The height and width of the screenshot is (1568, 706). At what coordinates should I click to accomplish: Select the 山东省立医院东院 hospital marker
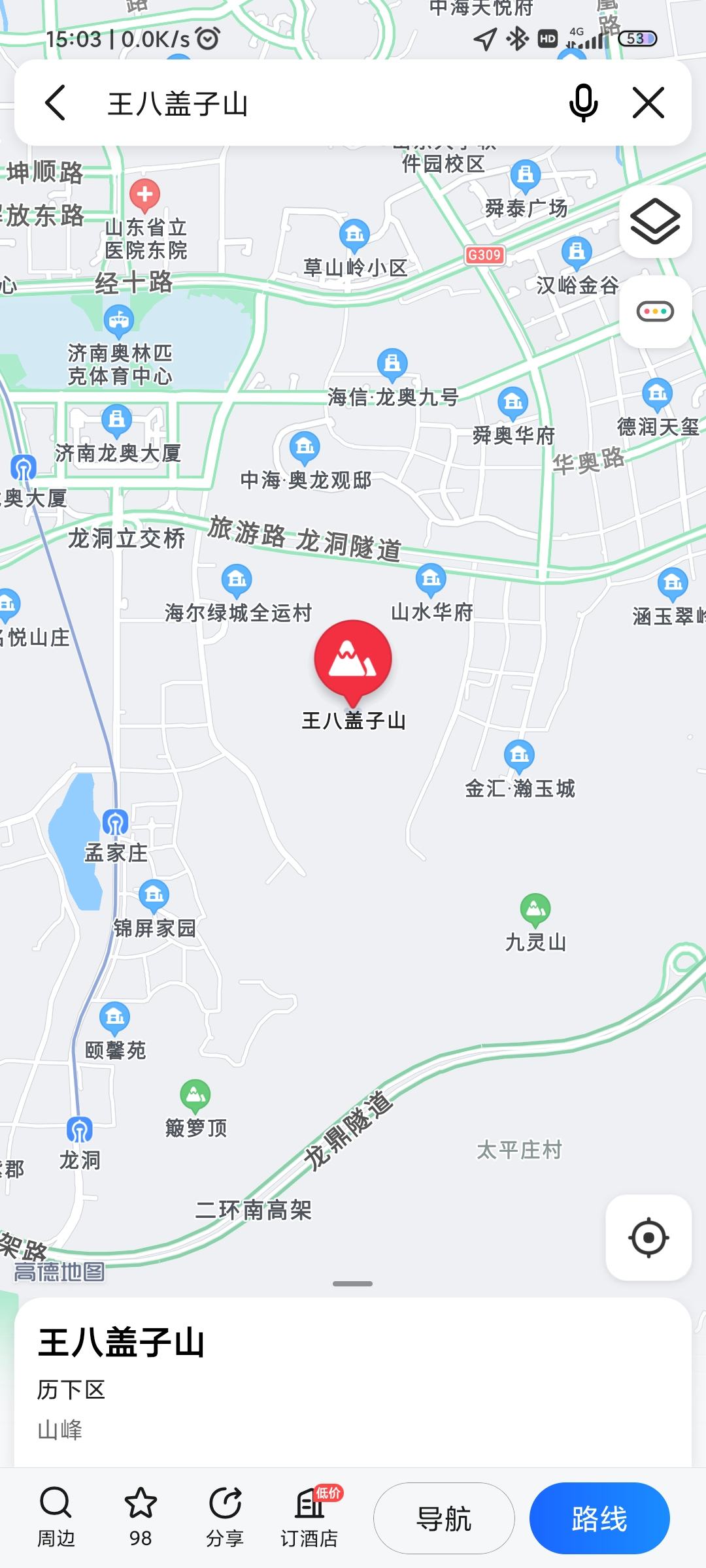[x=145, y=195]
